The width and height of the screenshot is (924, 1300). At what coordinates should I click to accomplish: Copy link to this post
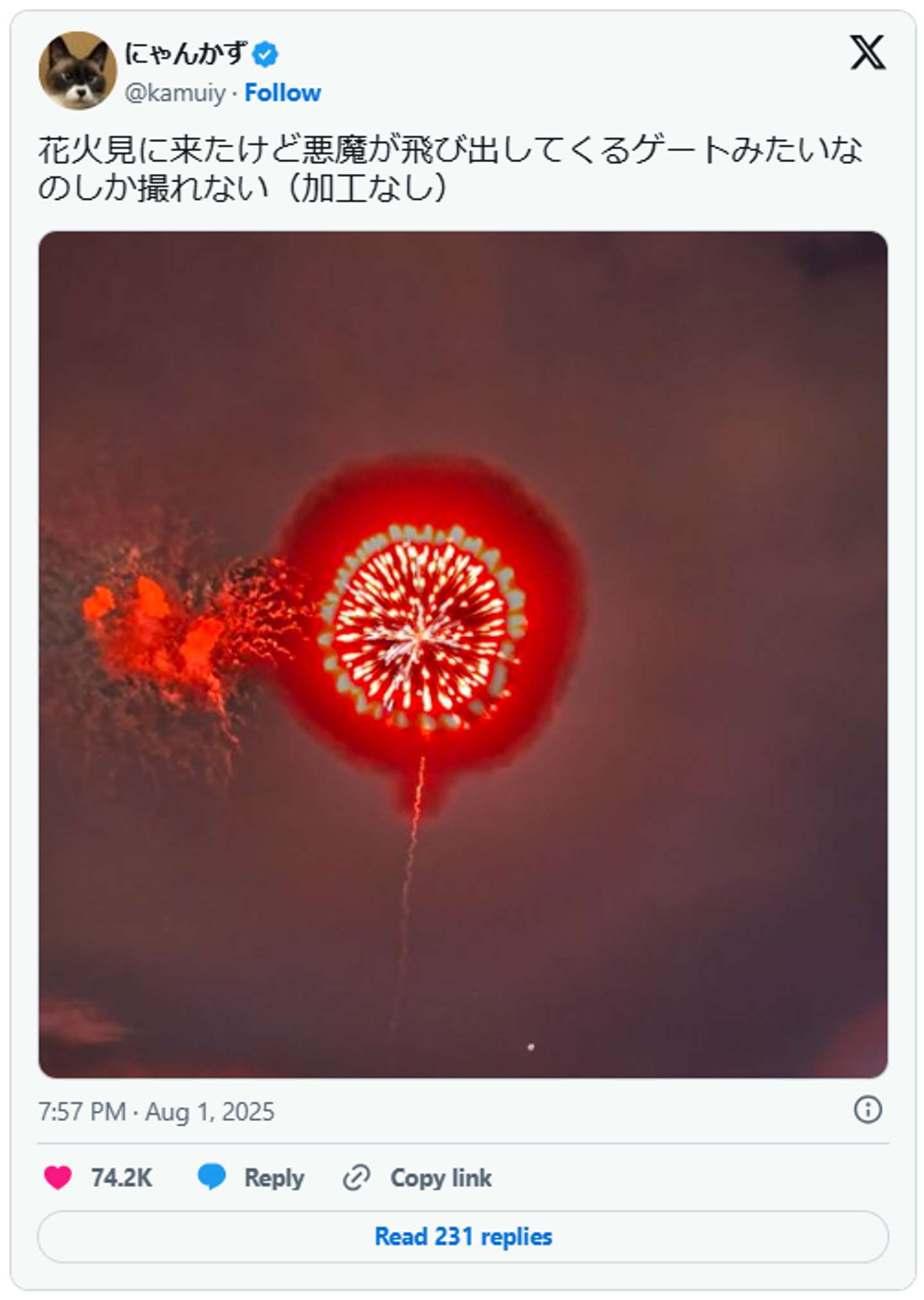(x=418, y=1177)
